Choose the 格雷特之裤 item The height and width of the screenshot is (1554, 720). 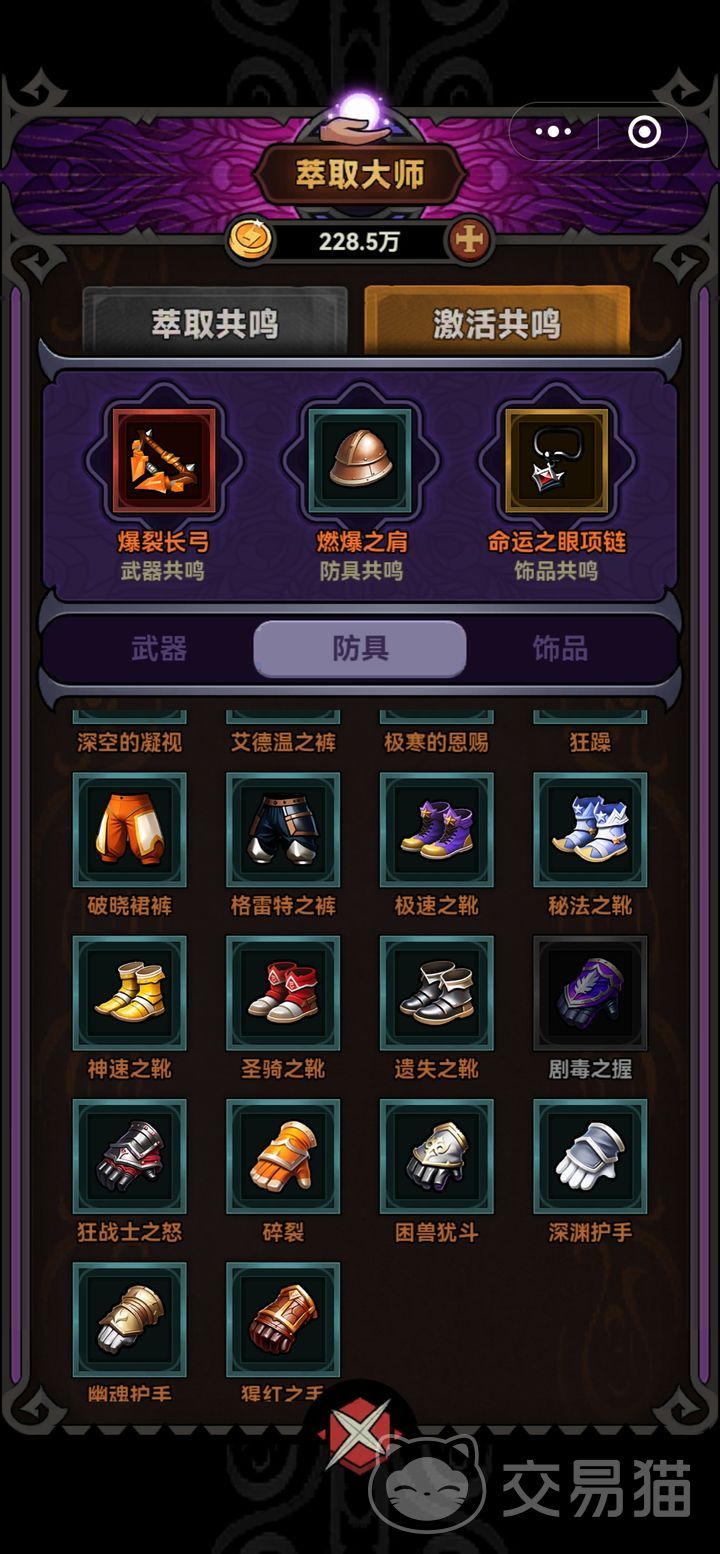(283, 829)
